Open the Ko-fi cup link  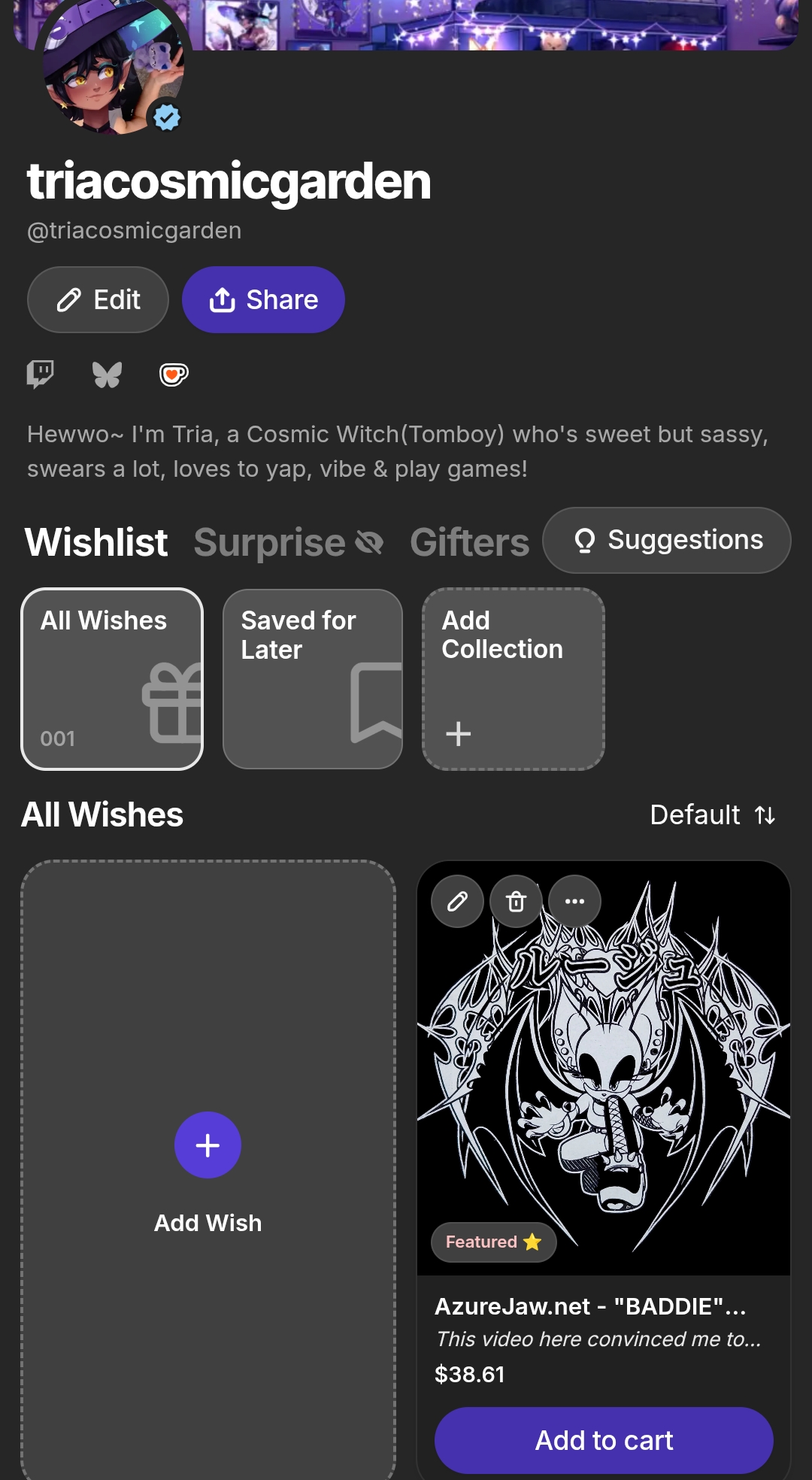174,374
